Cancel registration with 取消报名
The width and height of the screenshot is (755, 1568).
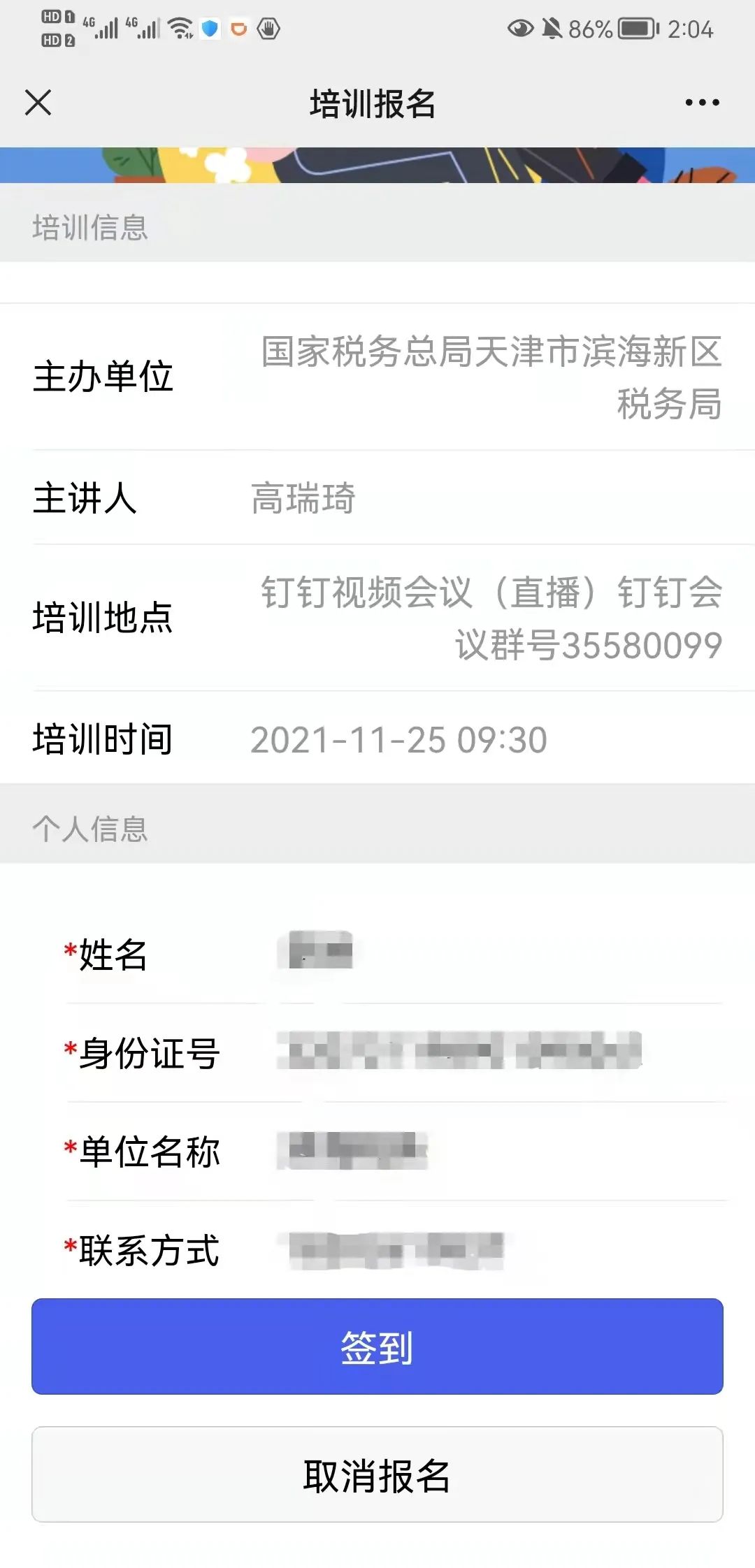coord(377,1474)
